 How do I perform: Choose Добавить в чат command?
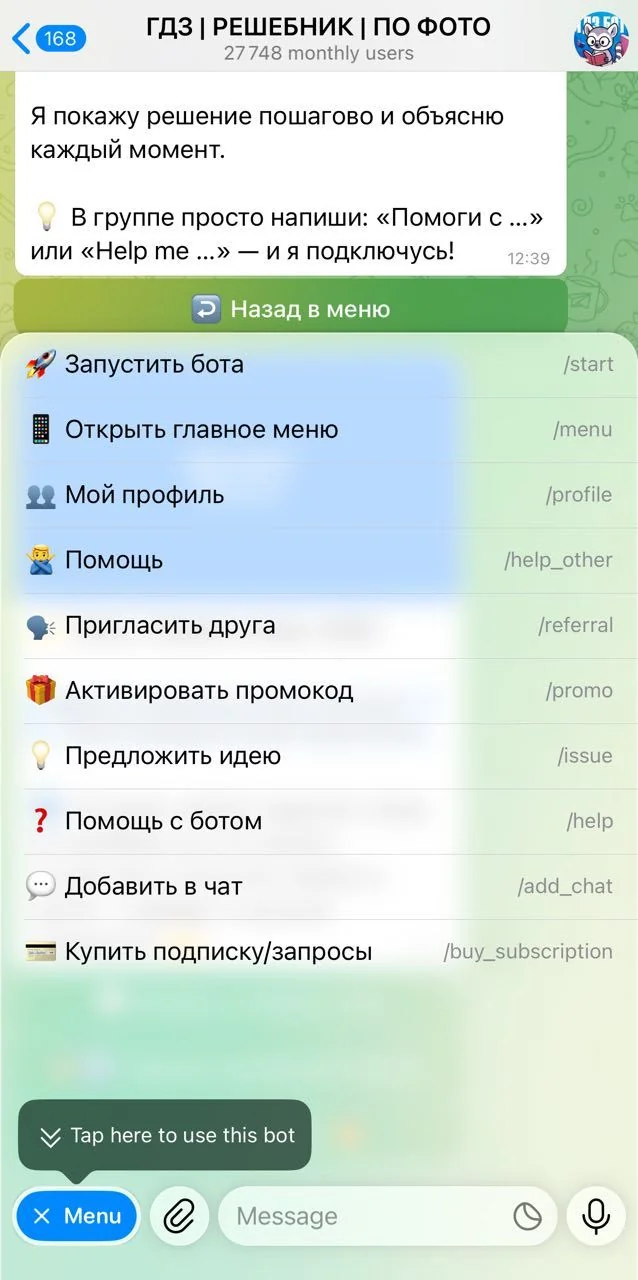click(x=319, y=886)
